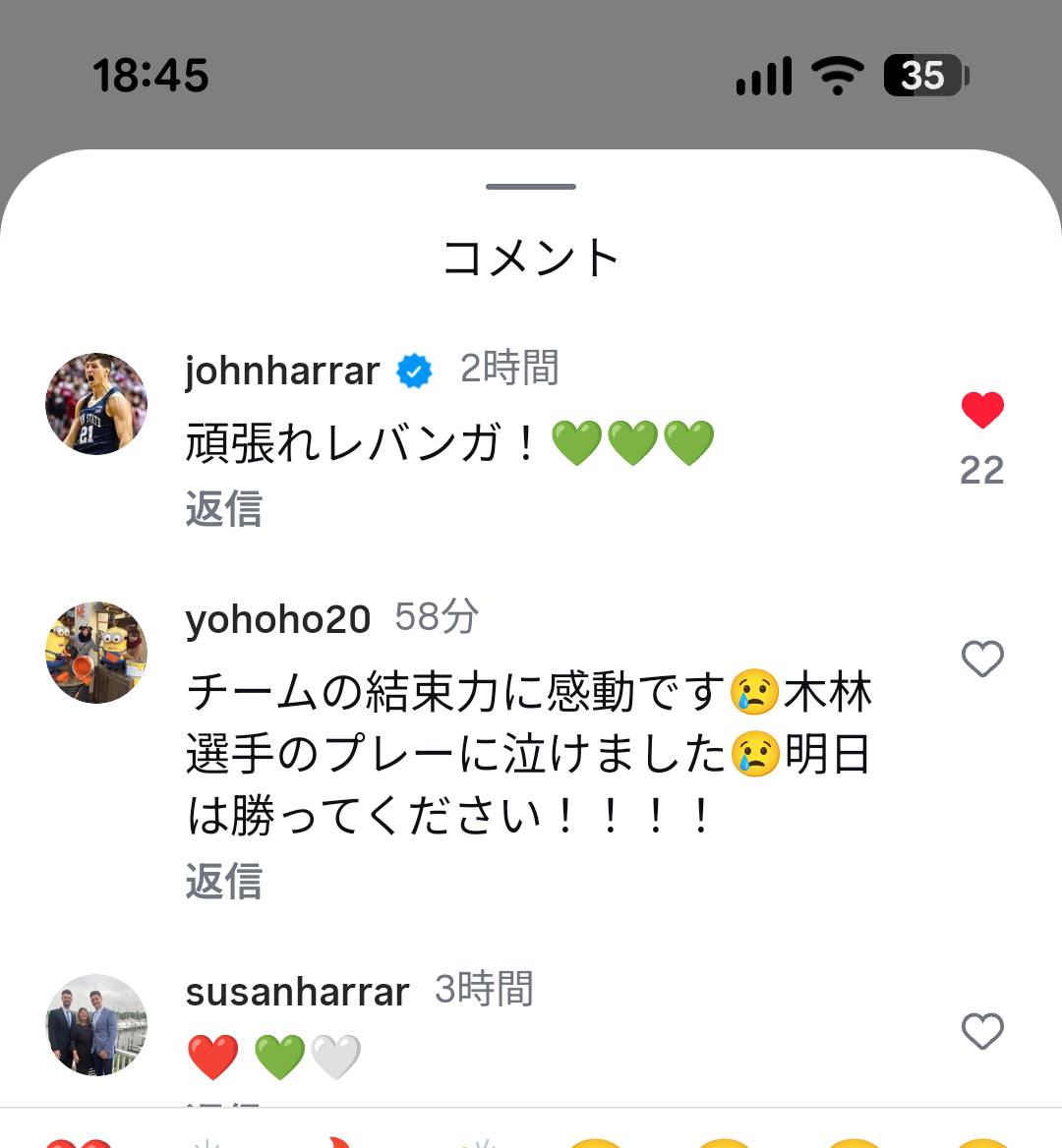Unlike johnharrar's comment with the red heart
Image resolution: width=1062 pixels, height=1148 pixels.
pos(981,410)
